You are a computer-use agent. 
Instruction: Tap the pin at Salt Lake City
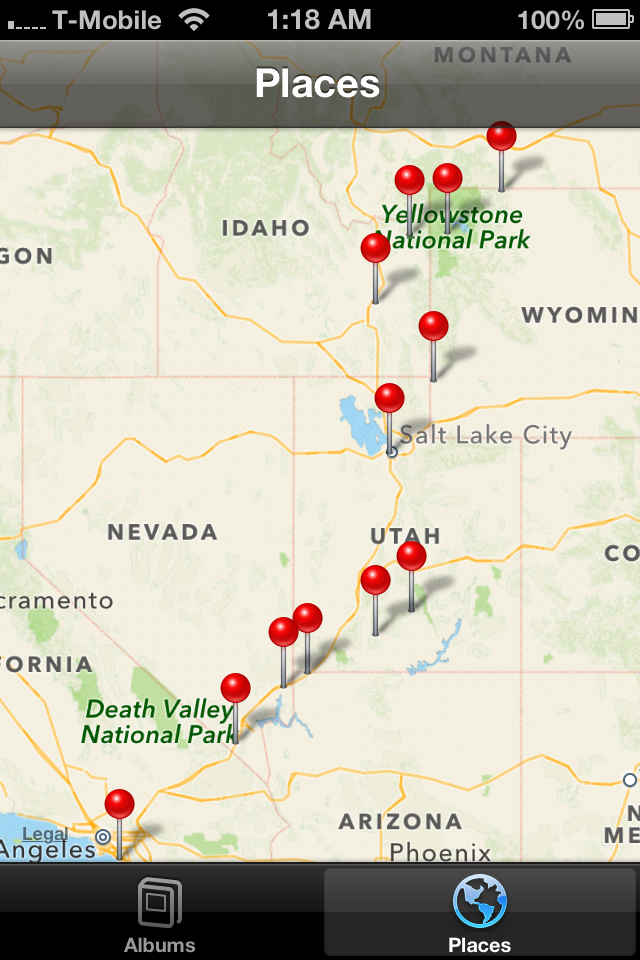pos(389,399)
